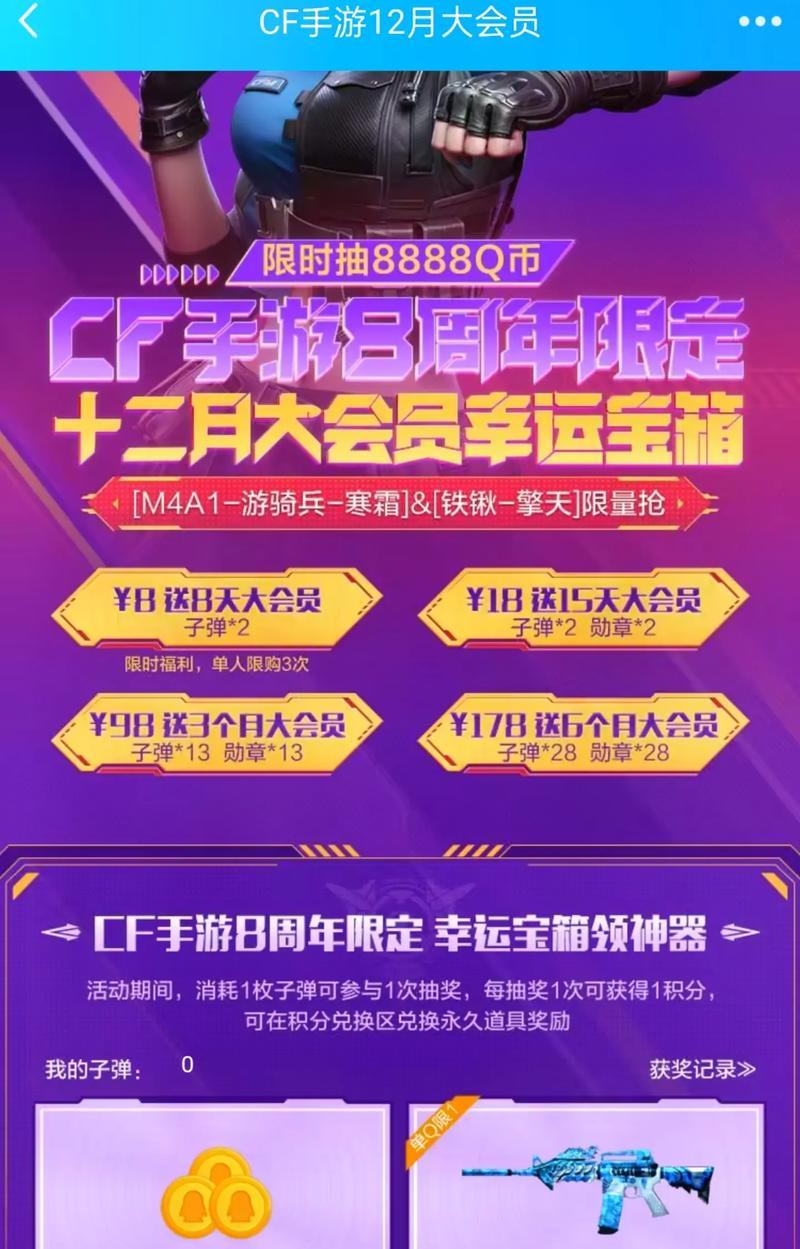Open 获奖记录 prize records
The height and width of the screenshot is (1249, 800).
coord(702,1069)
